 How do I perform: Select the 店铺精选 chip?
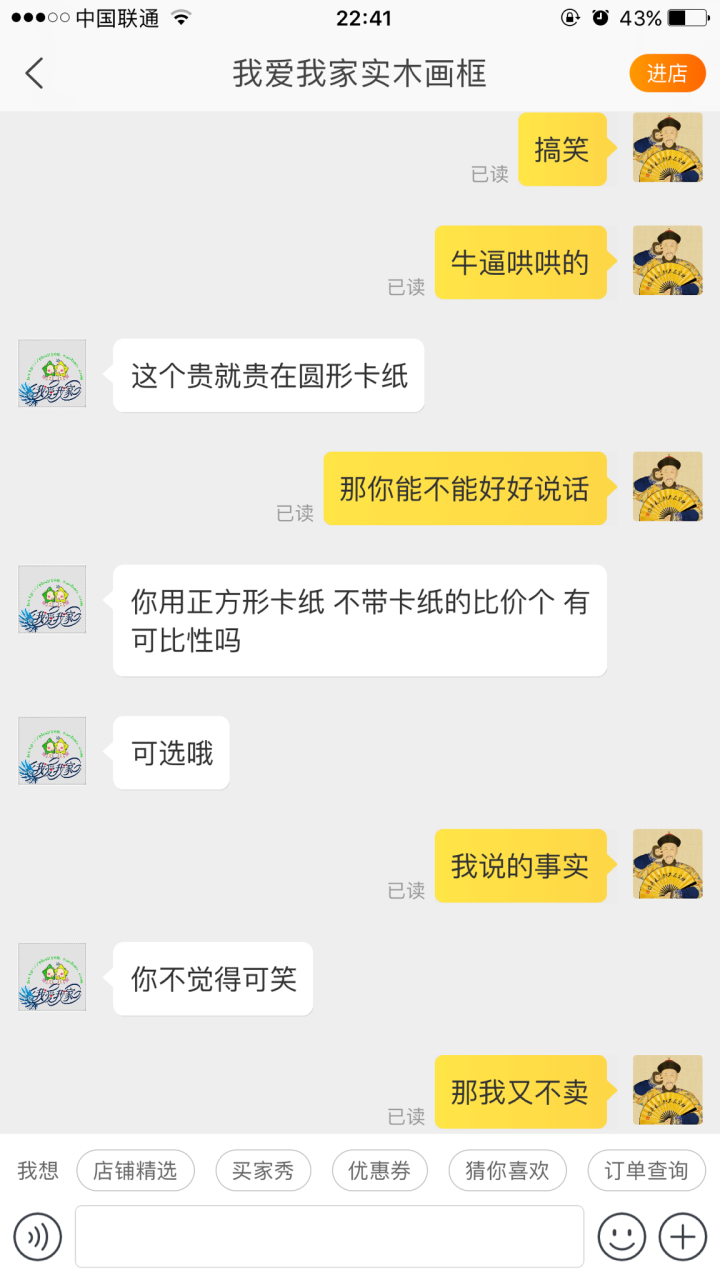[135, 1170]
